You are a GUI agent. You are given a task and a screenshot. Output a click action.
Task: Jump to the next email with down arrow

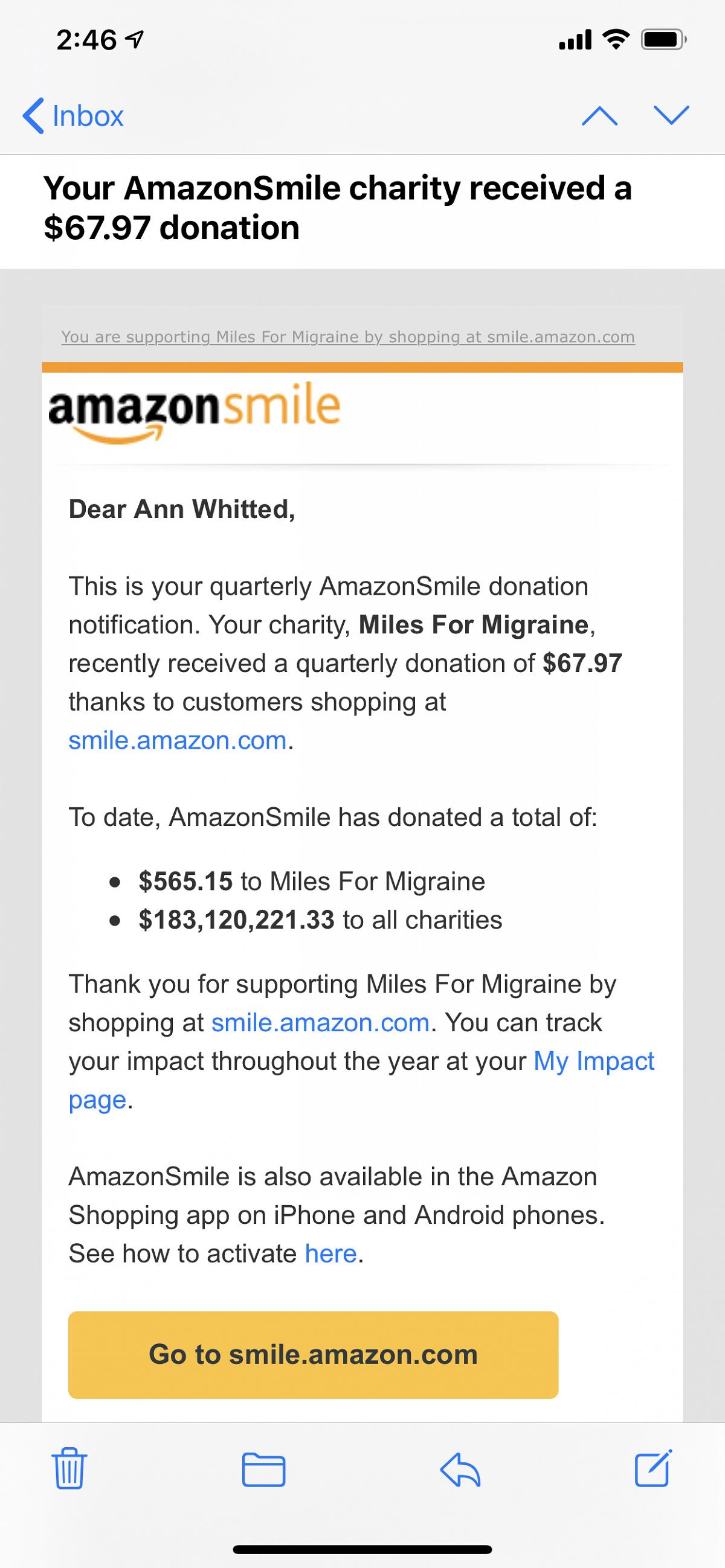(671, 115)
